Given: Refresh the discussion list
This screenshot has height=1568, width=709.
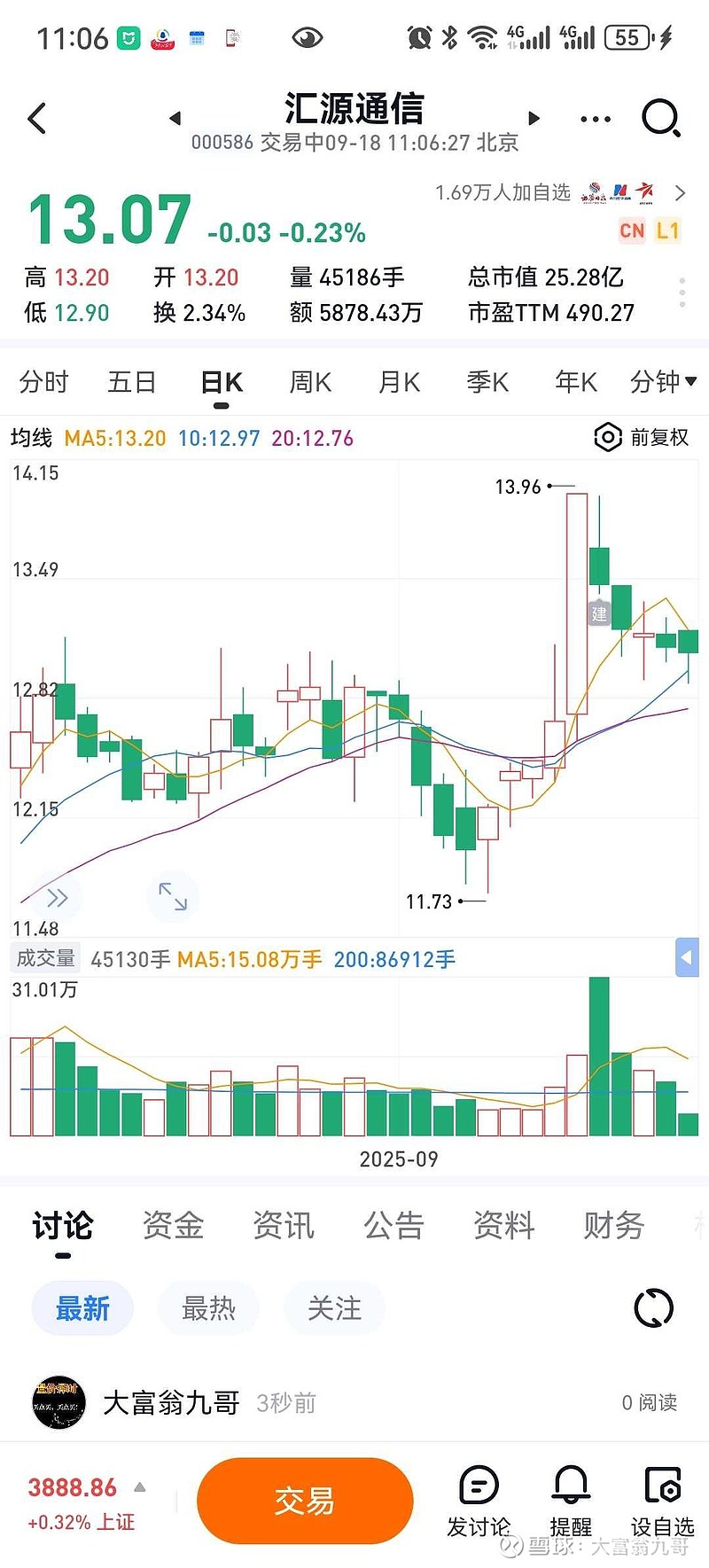Looking at the screenshot, I should tap(654, 1308).
